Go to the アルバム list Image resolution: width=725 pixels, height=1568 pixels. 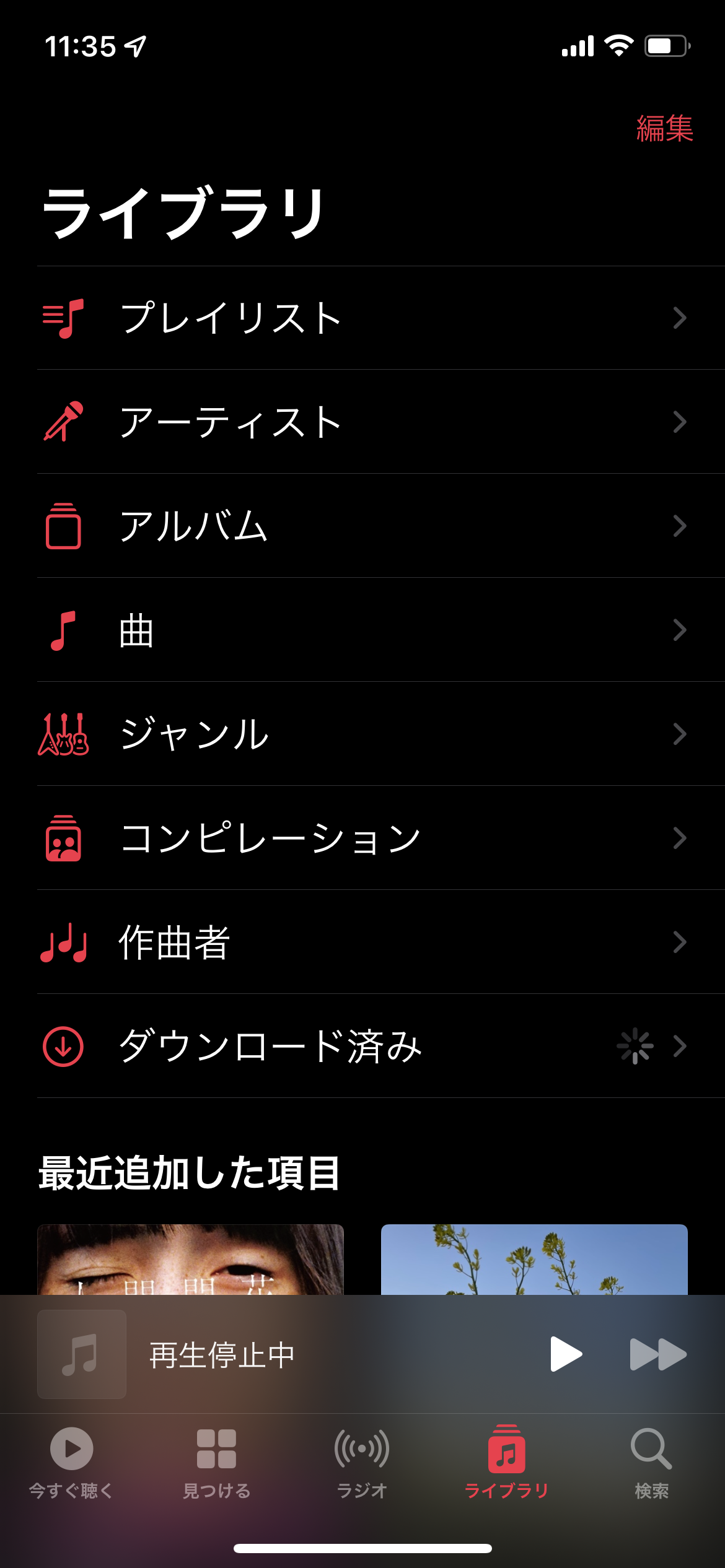[362, 526]
